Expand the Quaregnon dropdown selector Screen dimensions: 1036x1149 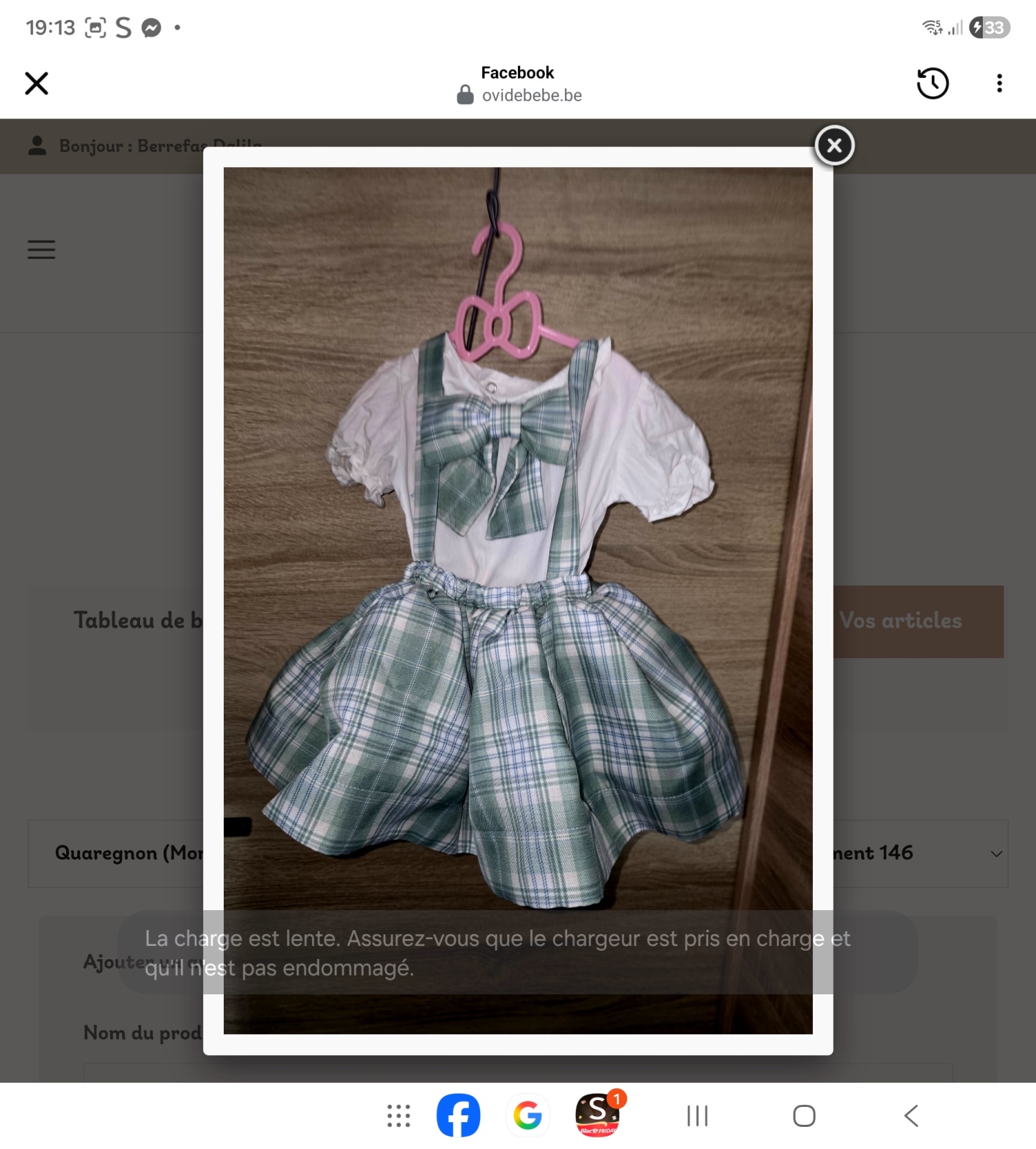click(995, 853)
